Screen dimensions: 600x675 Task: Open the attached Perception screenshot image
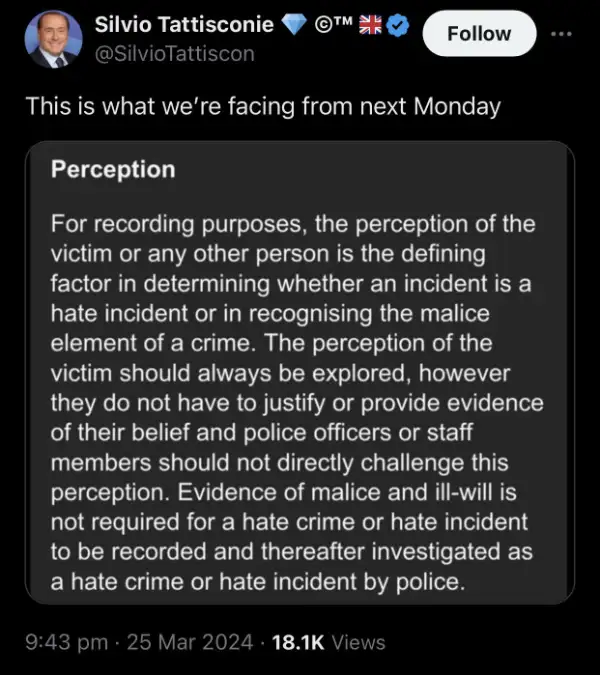299,372
